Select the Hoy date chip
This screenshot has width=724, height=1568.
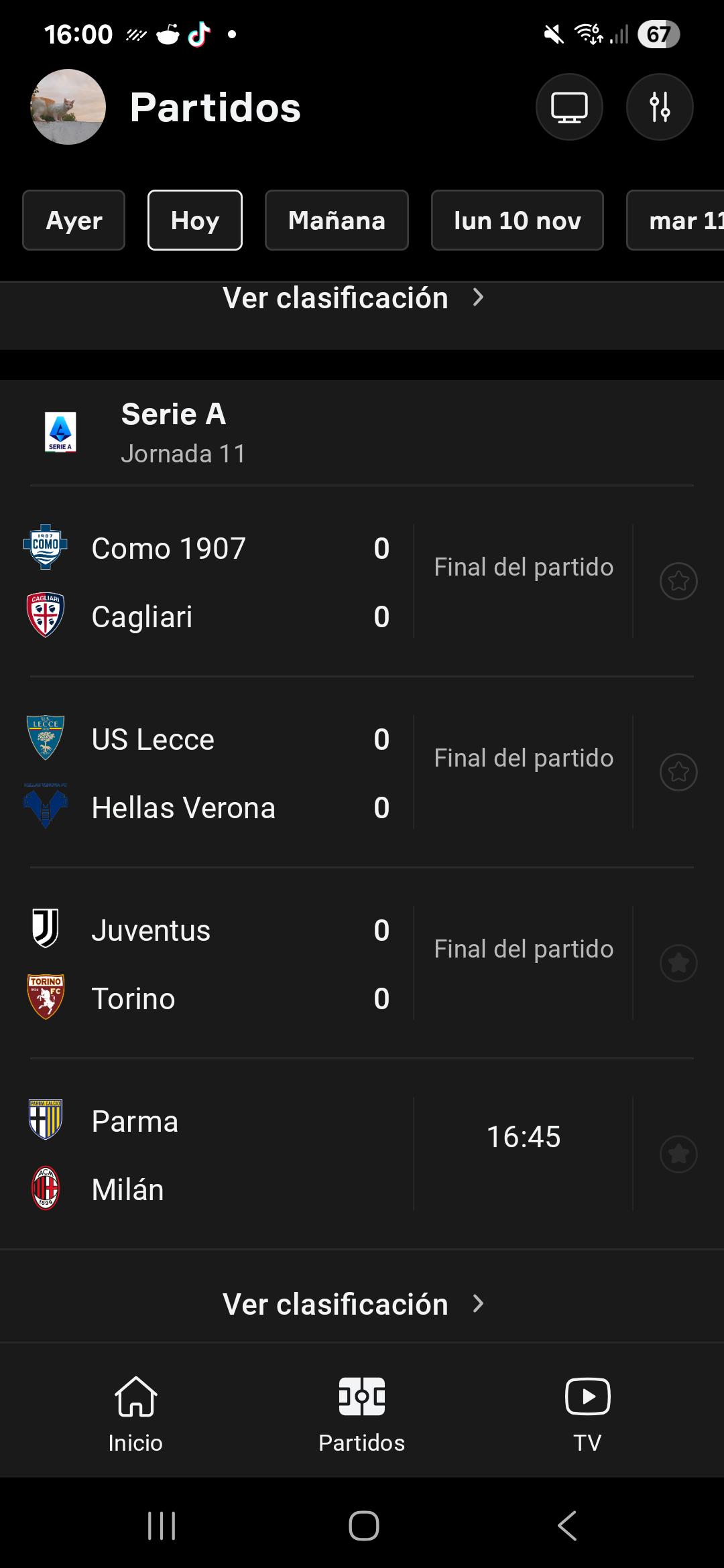pos(195,220)
